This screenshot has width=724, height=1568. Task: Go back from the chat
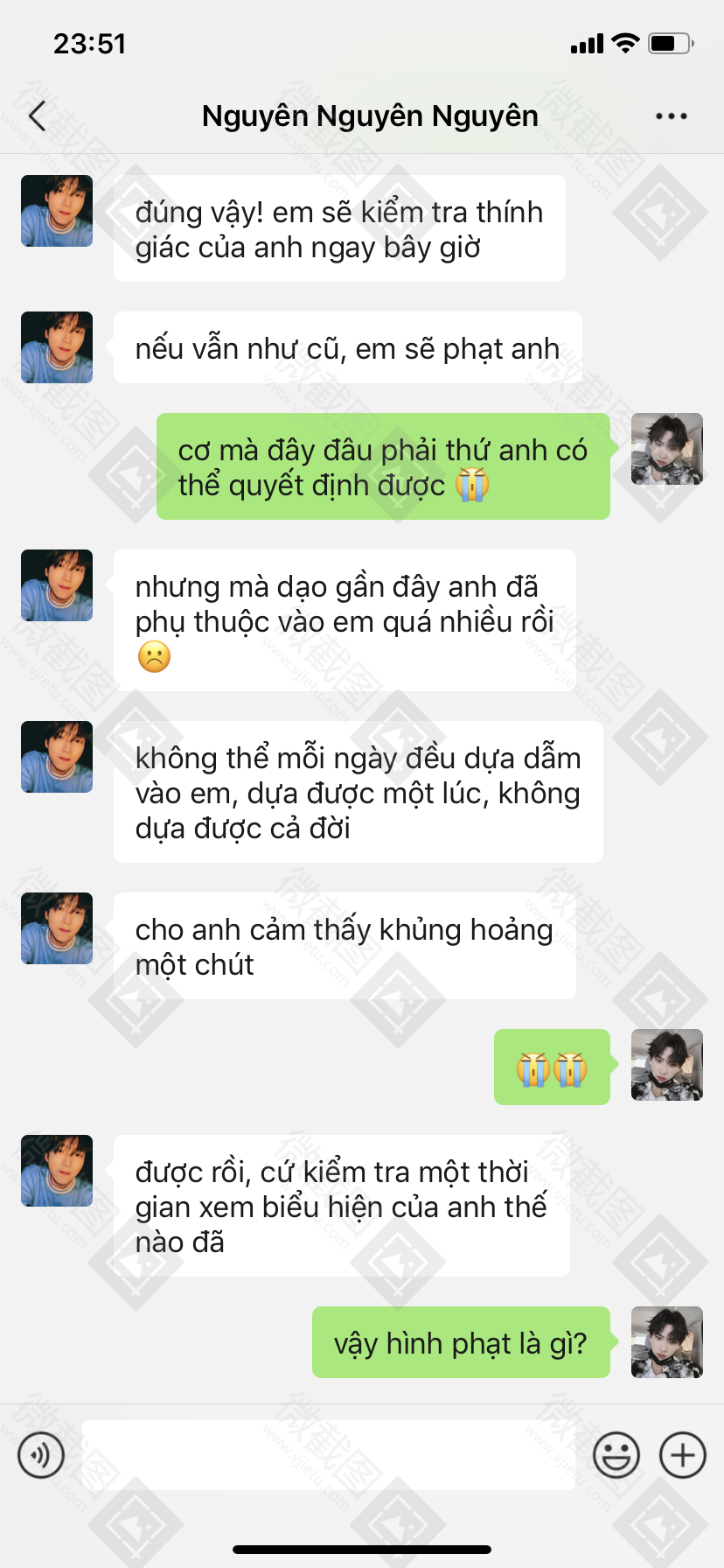[37, 115]
